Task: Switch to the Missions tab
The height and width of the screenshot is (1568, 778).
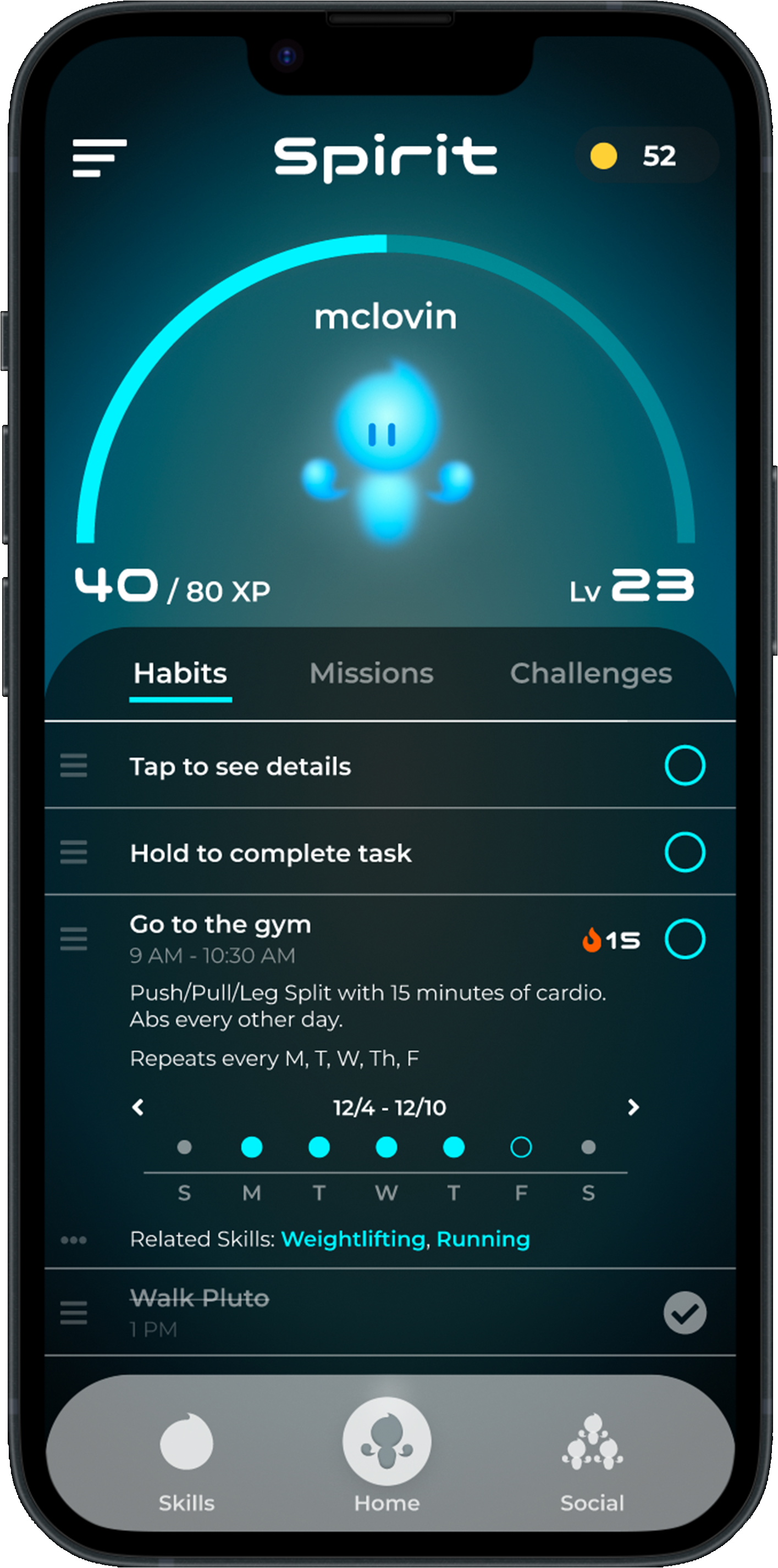Action: 371,673
